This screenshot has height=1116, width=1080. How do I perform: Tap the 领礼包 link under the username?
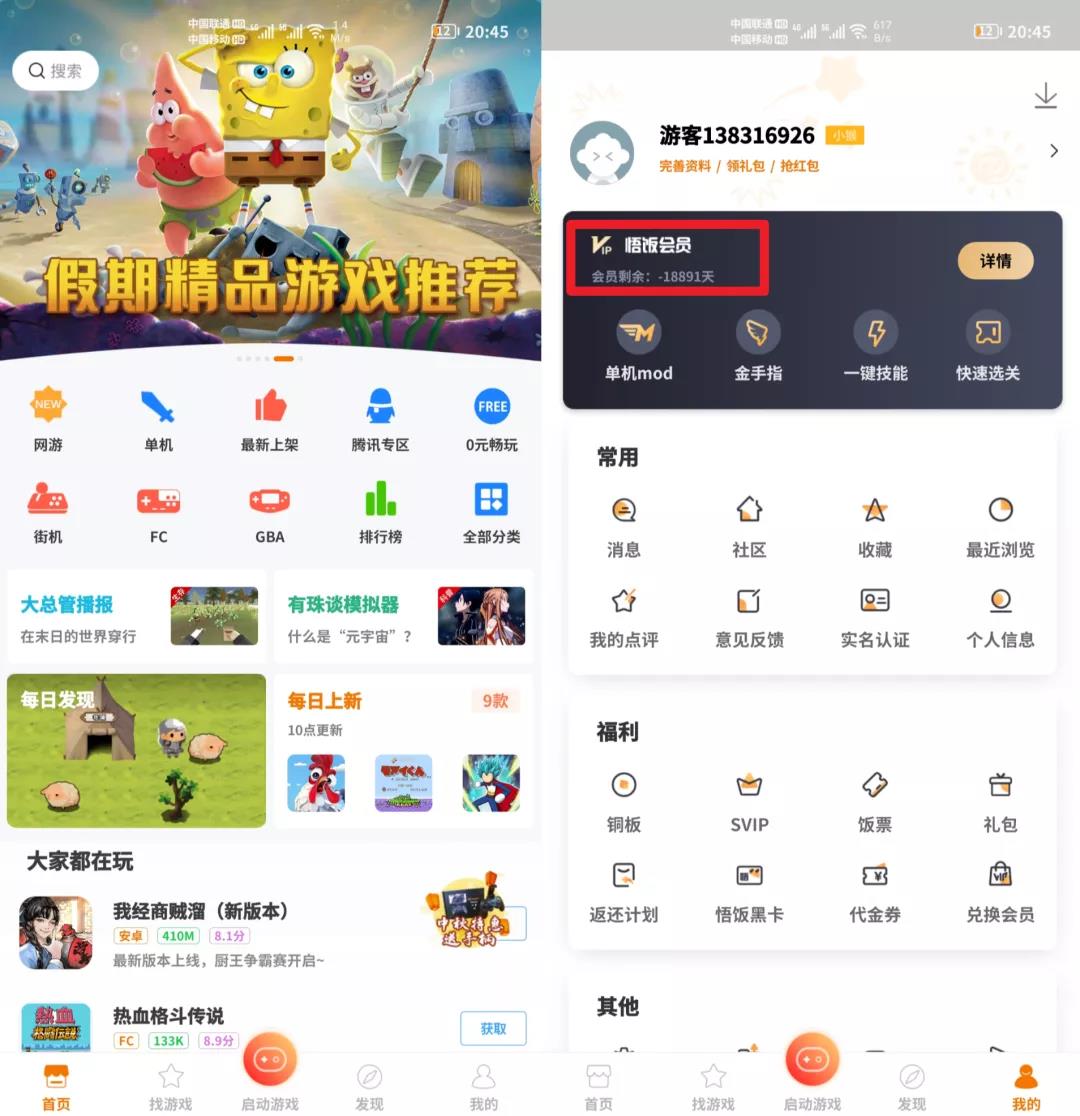click(x=744, y=166)
